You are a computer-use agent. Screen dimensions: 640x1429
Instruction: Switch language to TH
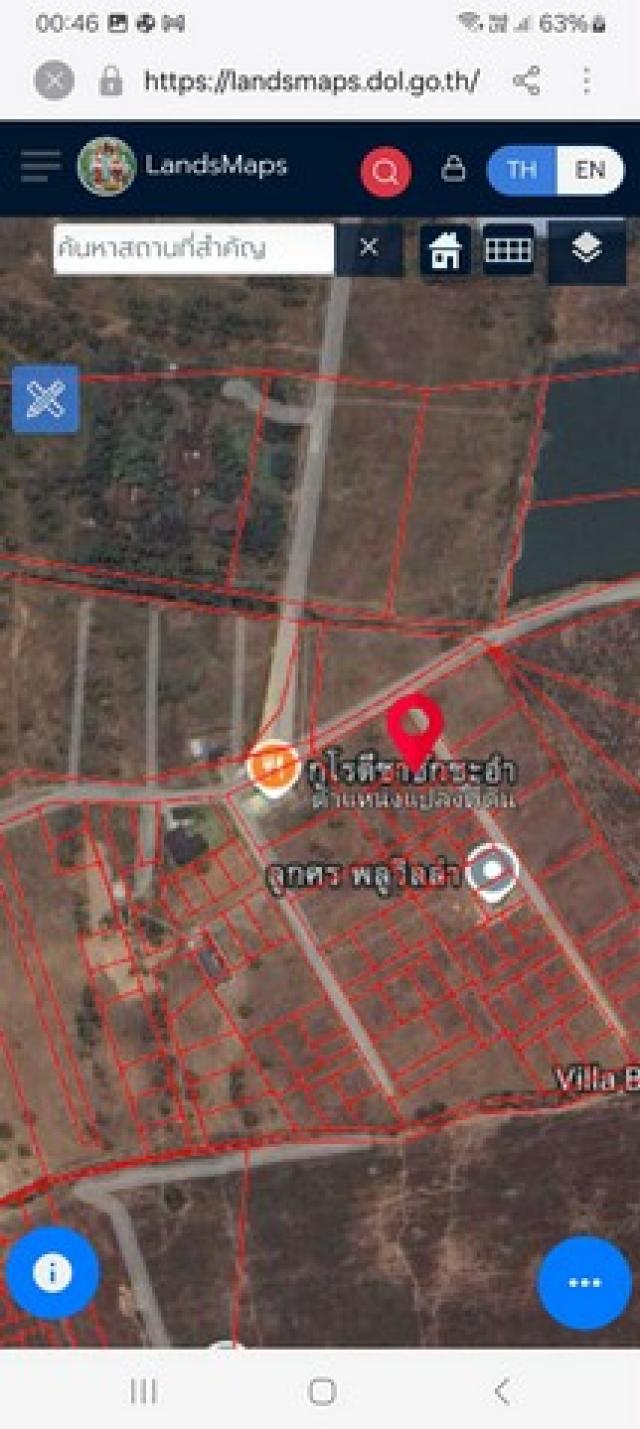click(x=521, y=170)
